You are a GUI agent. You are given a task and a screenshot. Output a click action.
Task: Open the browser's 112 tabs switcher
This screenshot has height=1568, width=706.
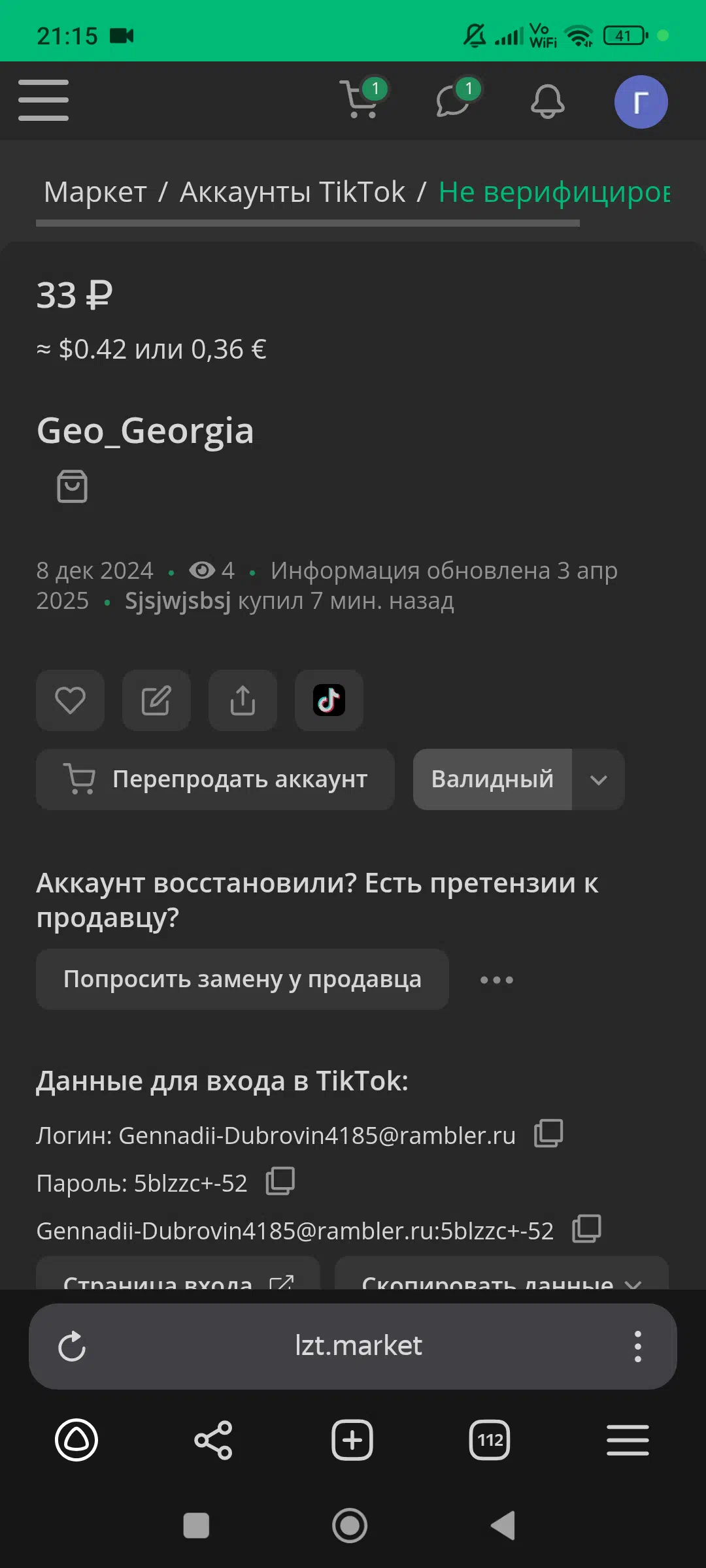490,1440
